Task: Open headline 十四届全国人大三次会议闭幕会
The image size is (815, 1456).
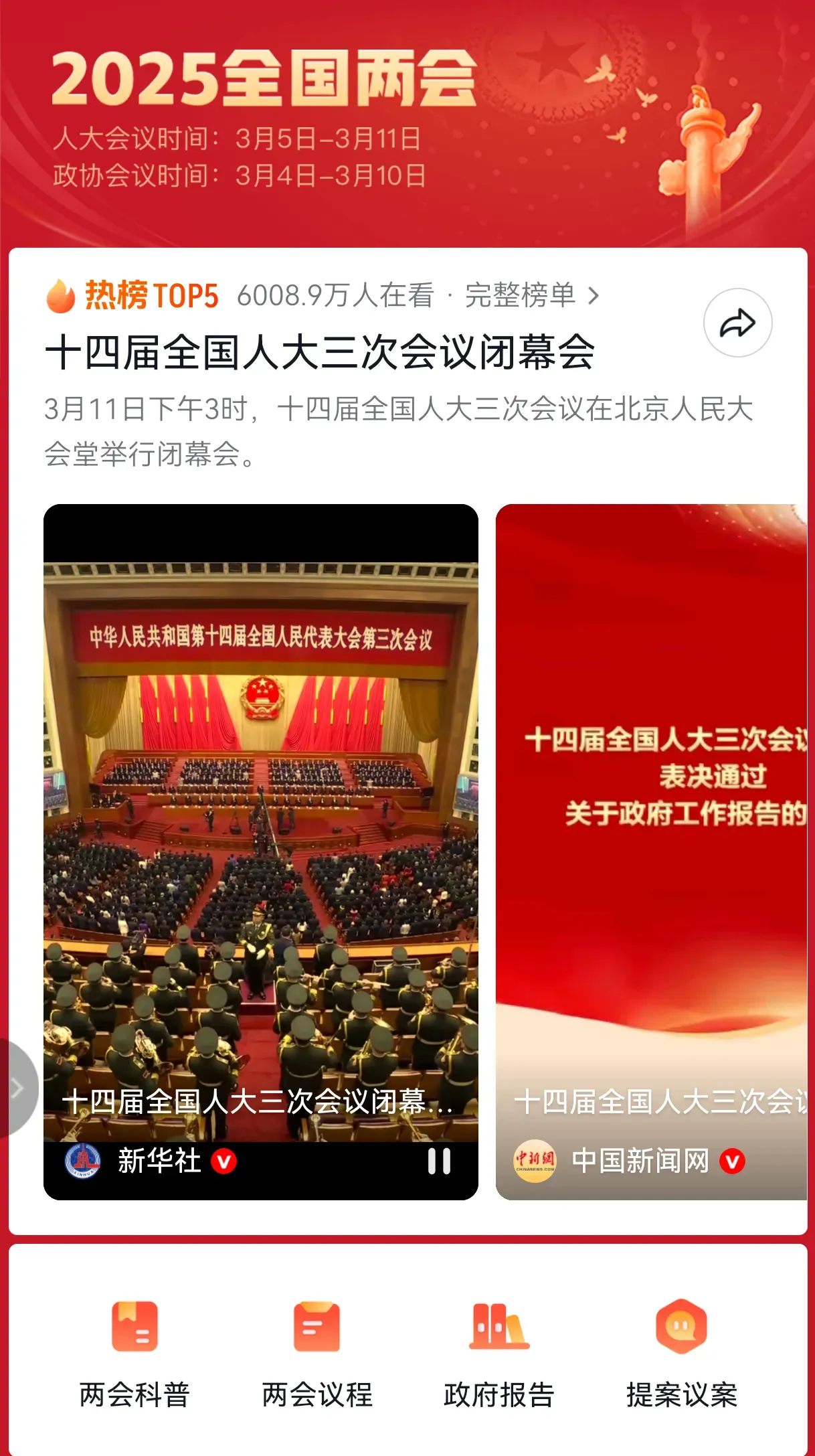Action: click(x=320, y=353)
